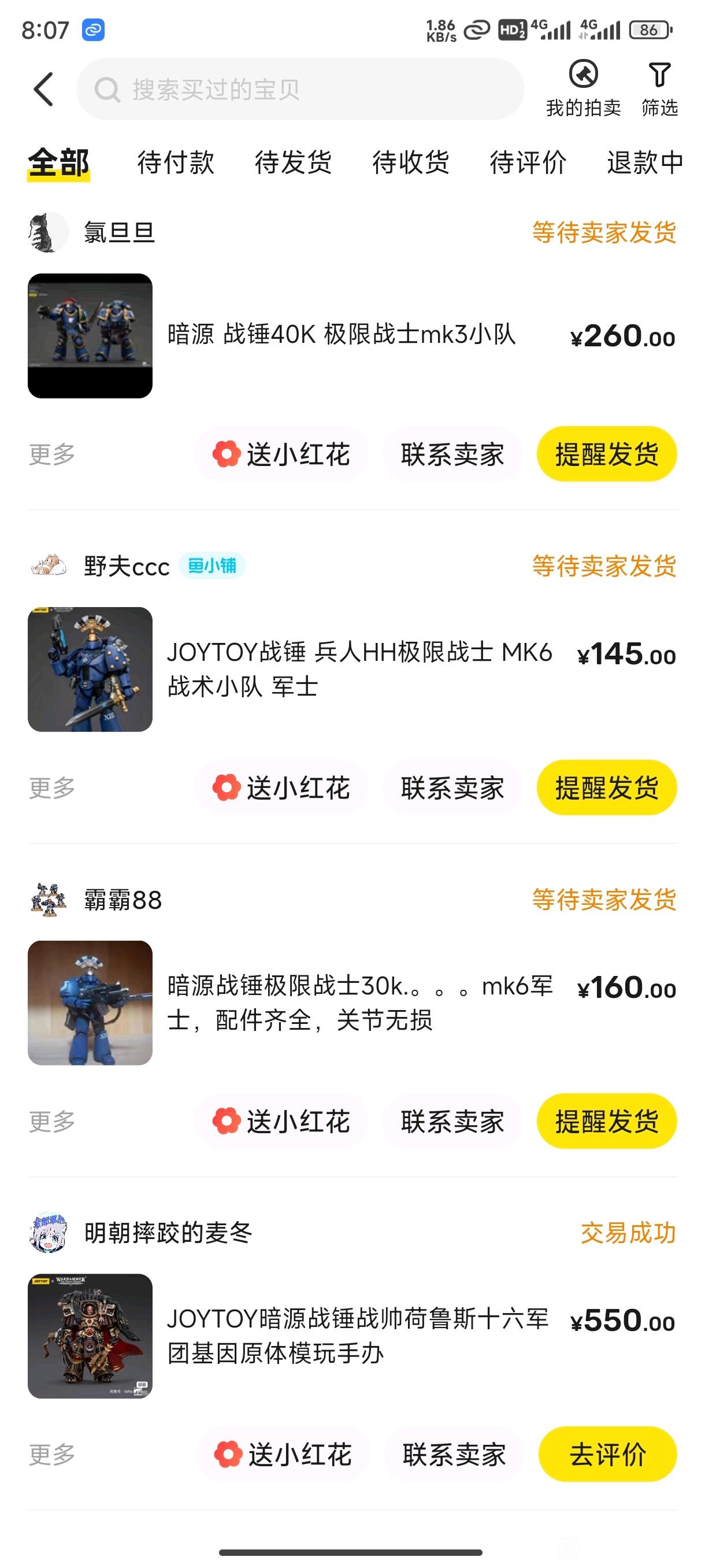The width and height of the screenshot is (705, 1568).
Task: Contact seller for the ¥145 MK6 order
Action: 452,787
